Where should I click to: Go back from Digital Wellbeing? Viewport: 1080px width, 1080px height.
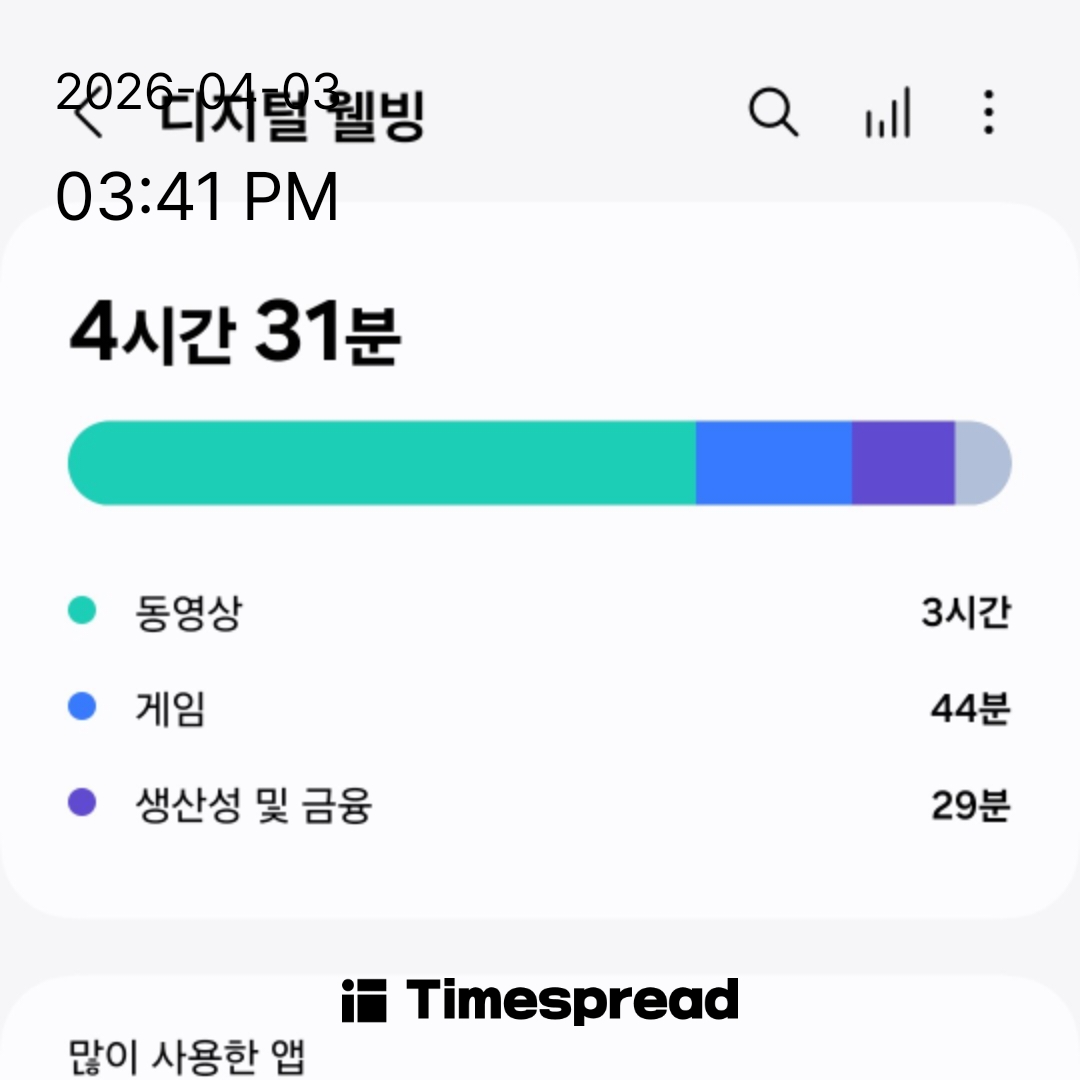coord(88,116)
